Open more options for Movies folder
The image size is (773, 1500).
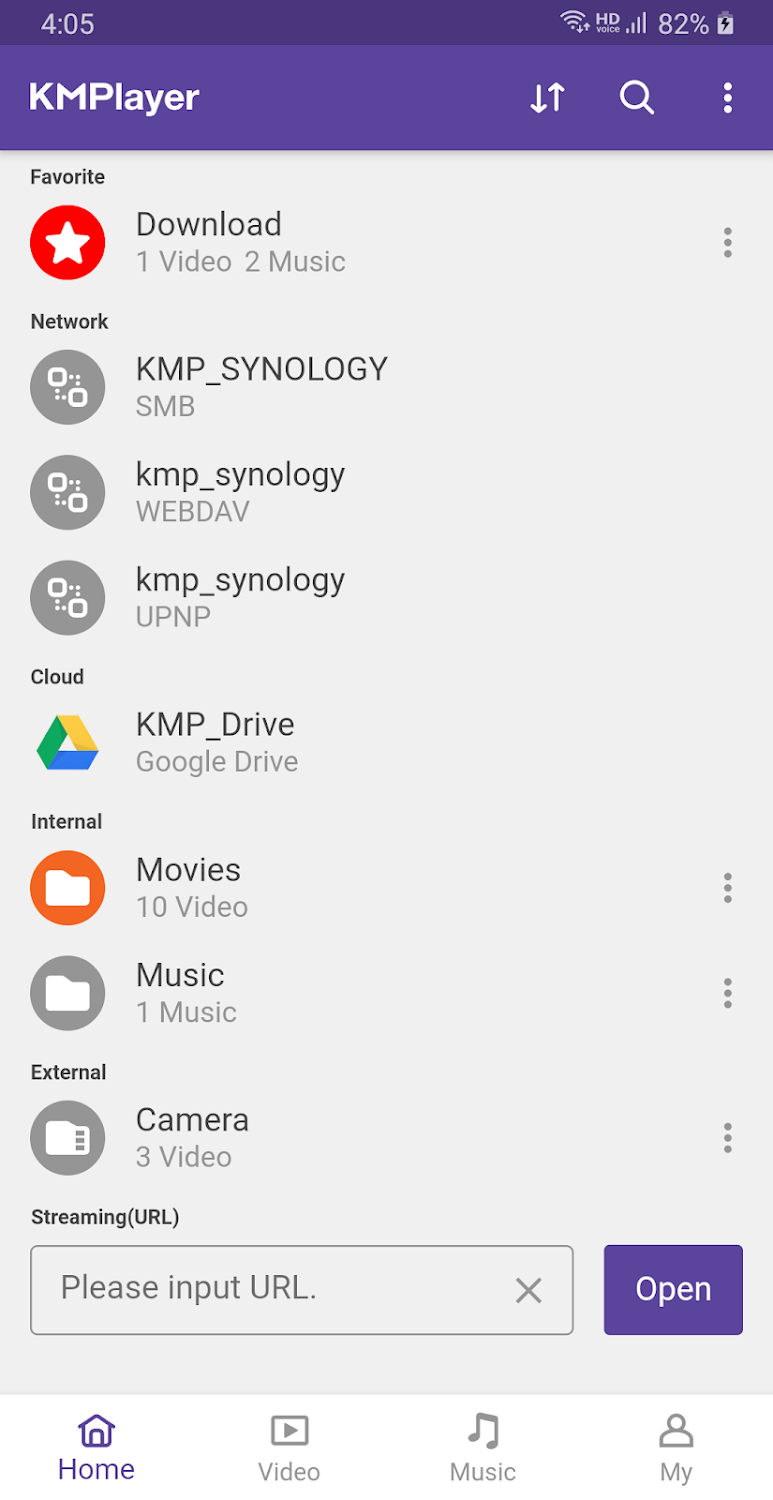[x=727, y=887]
